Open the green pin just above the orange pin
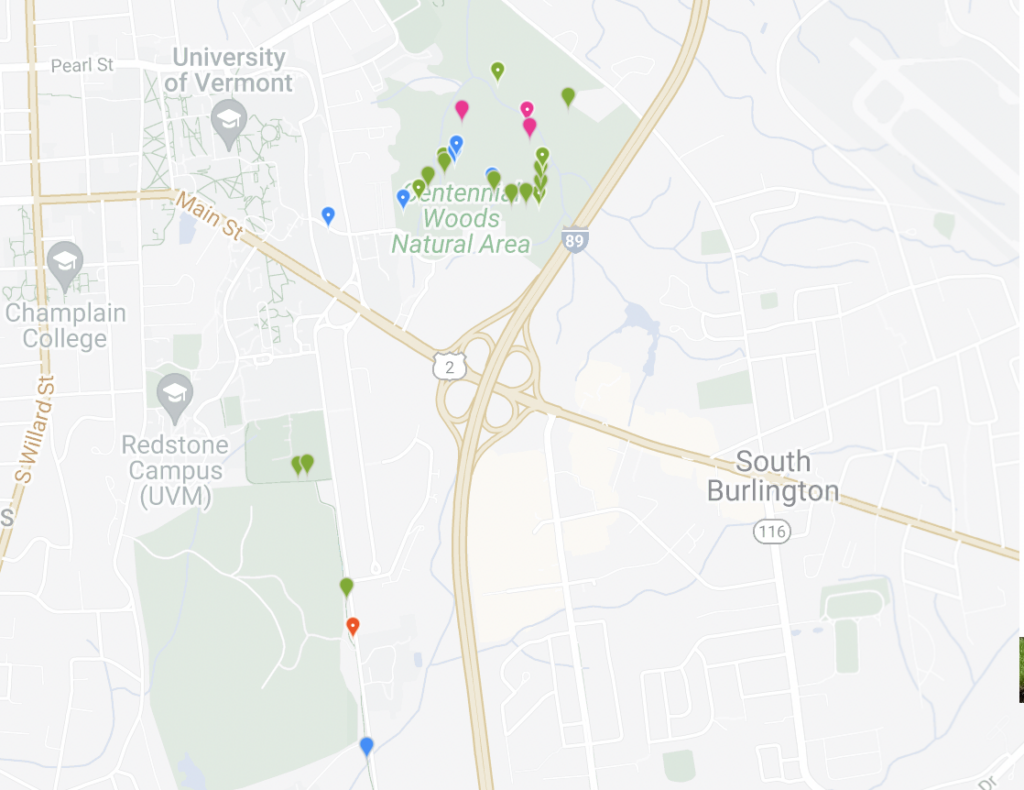The width and height of the screenshot is (1024, 790). (346, 586)
